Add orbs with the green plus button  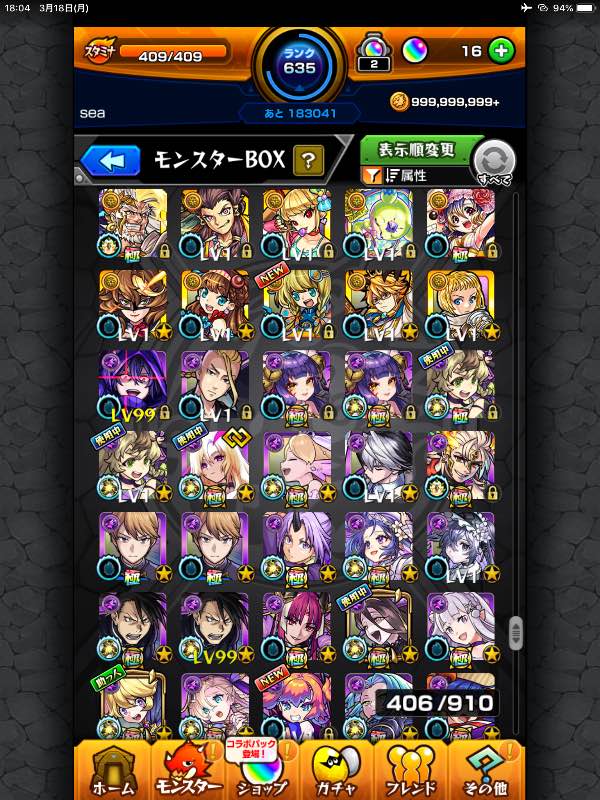tap(502, 50)
